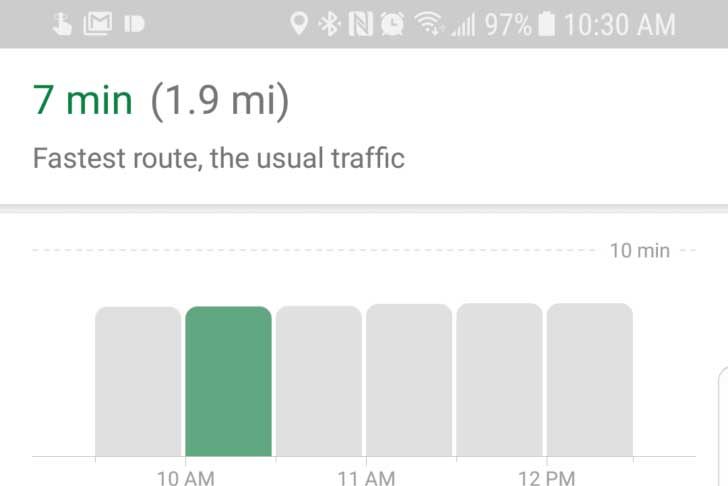Select the gray bar ending at 11 AM

click(x=319, y=381)
